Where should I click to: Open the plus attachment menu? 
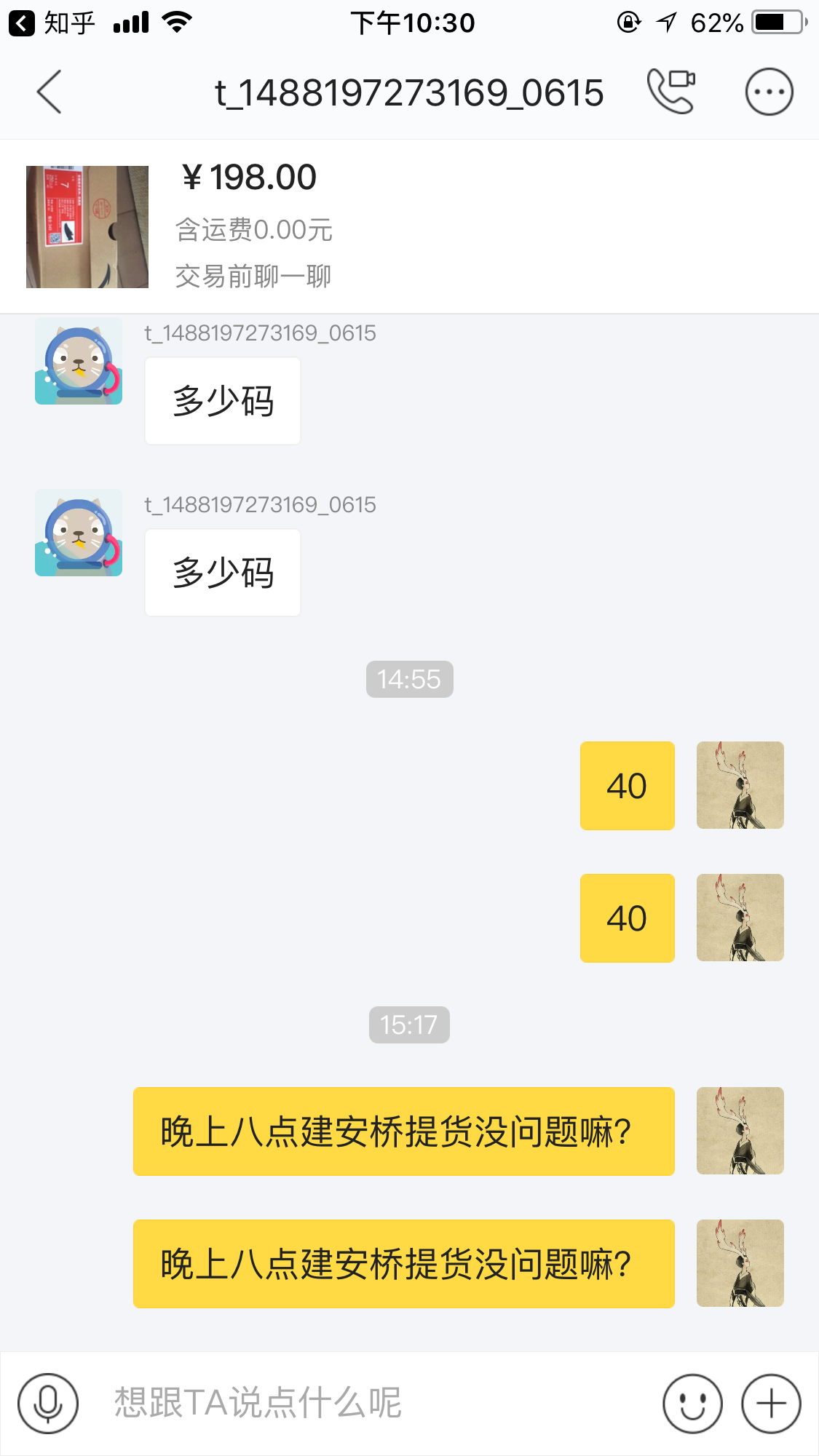[x=771, y=1403]
